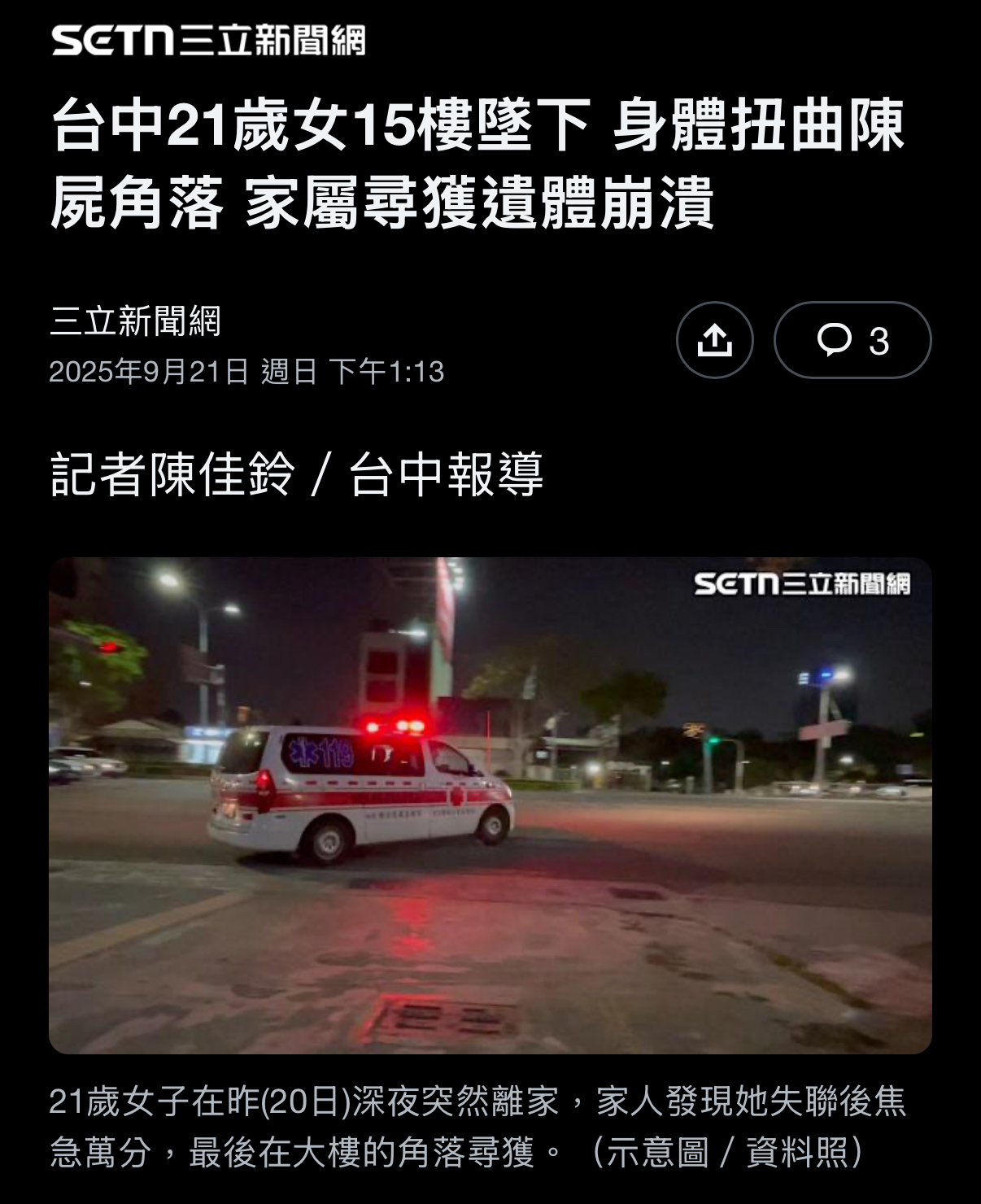The height and width of the screenshot is (1204, 981).
Task: Open the 3 comments
Action: [852, 340]
